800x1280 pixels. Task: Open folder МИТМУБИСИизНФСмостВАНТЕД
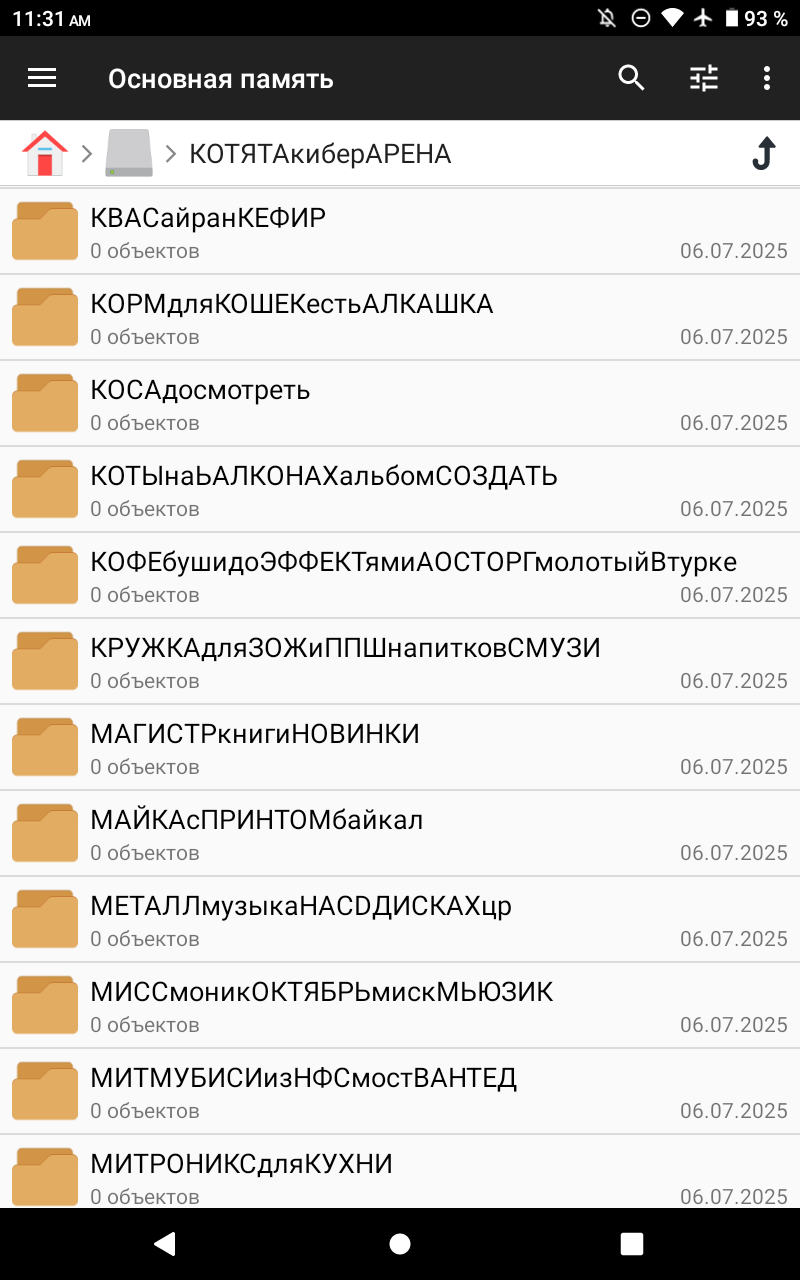coord(400,1091)
